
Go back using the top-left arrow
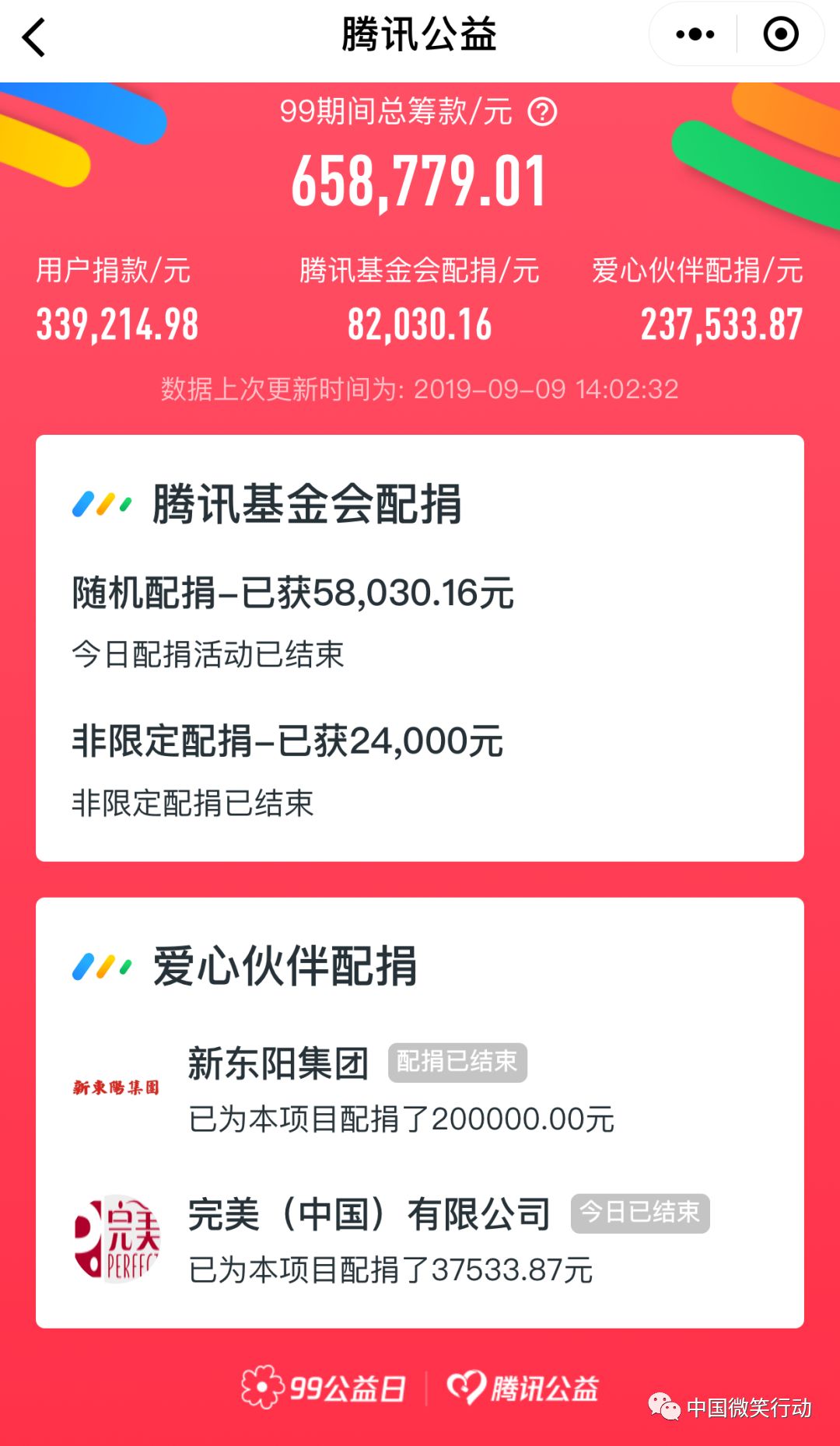point(34,37)
